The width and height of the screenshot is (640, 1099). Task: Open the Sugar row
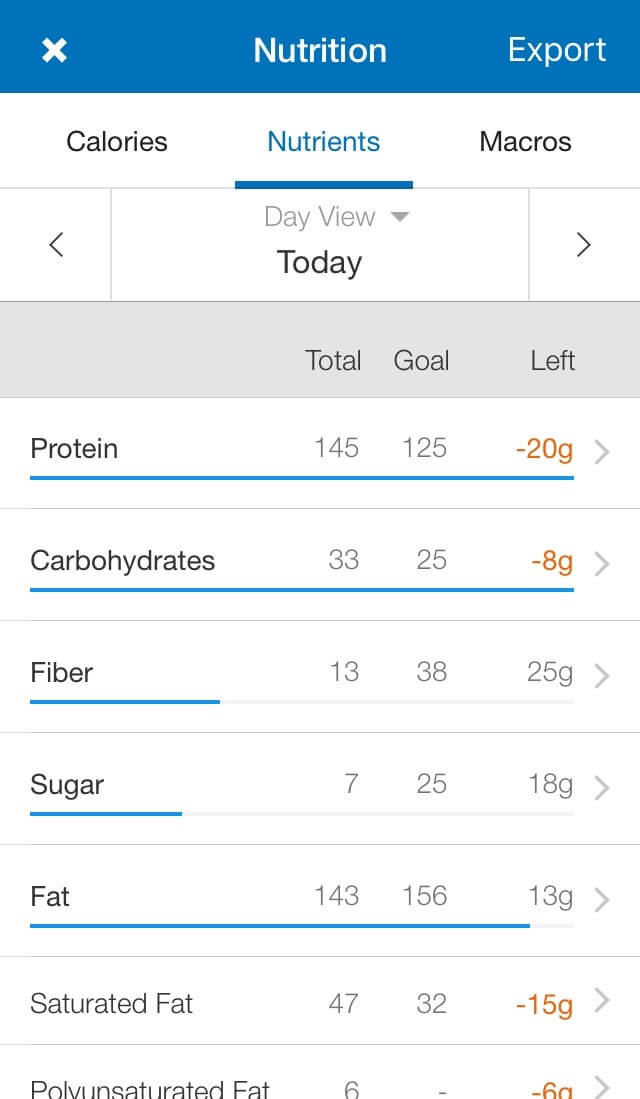(x=320, y=789)
